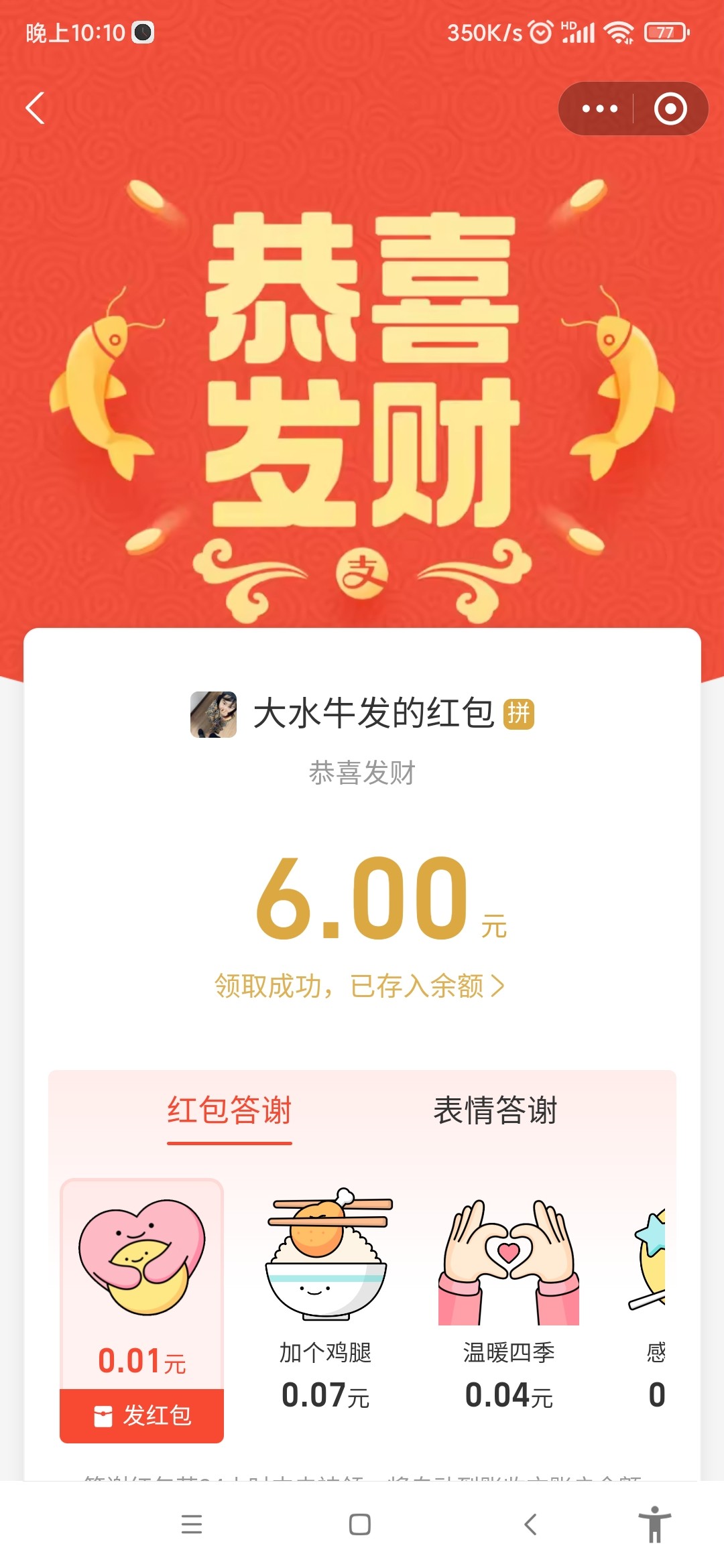Select the 0.01元 heart hug option
The height and width of the screenshot is (1568, 724).
[142, 1285]
